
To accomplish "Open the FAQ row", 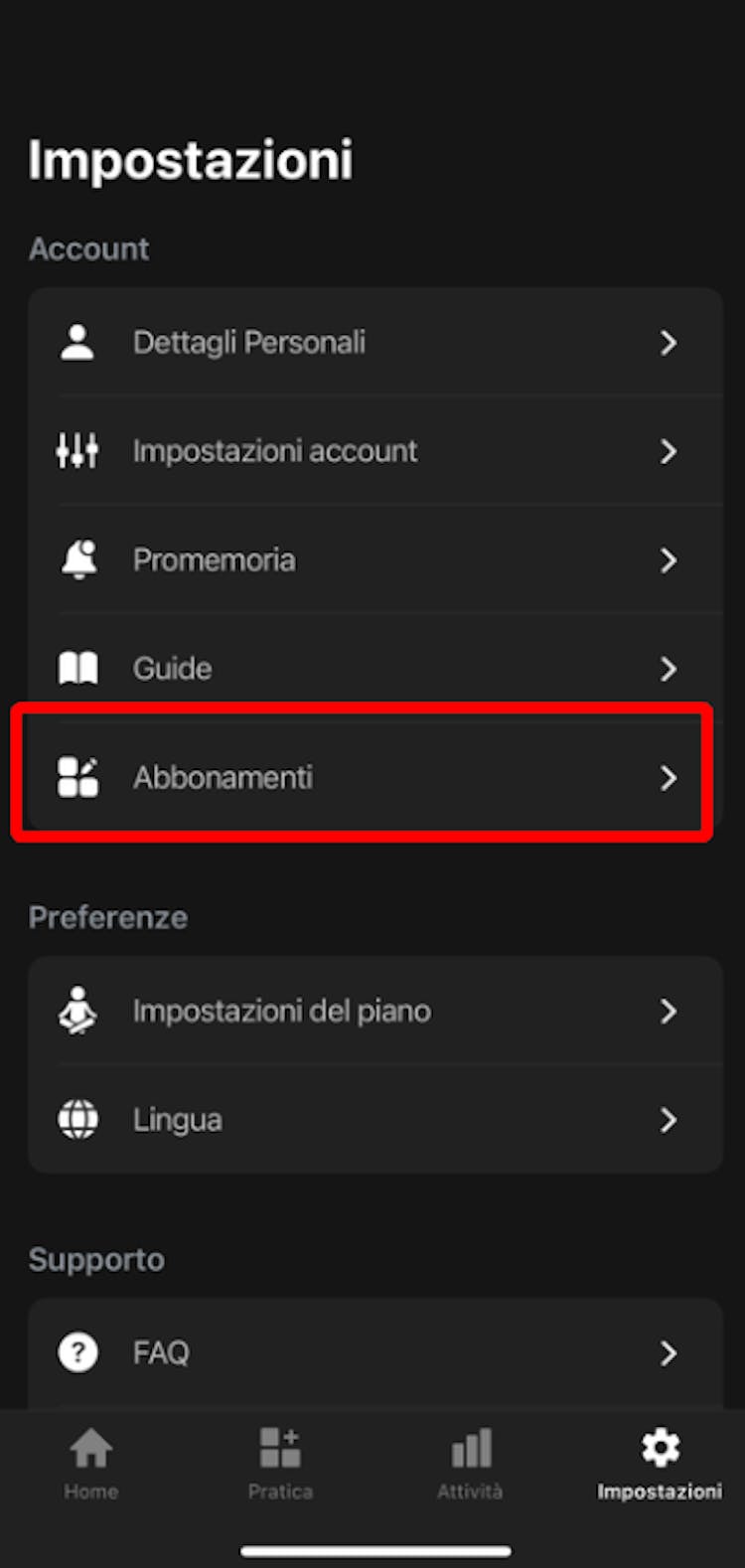I will pyautogui.click(x=374, y=1352).
